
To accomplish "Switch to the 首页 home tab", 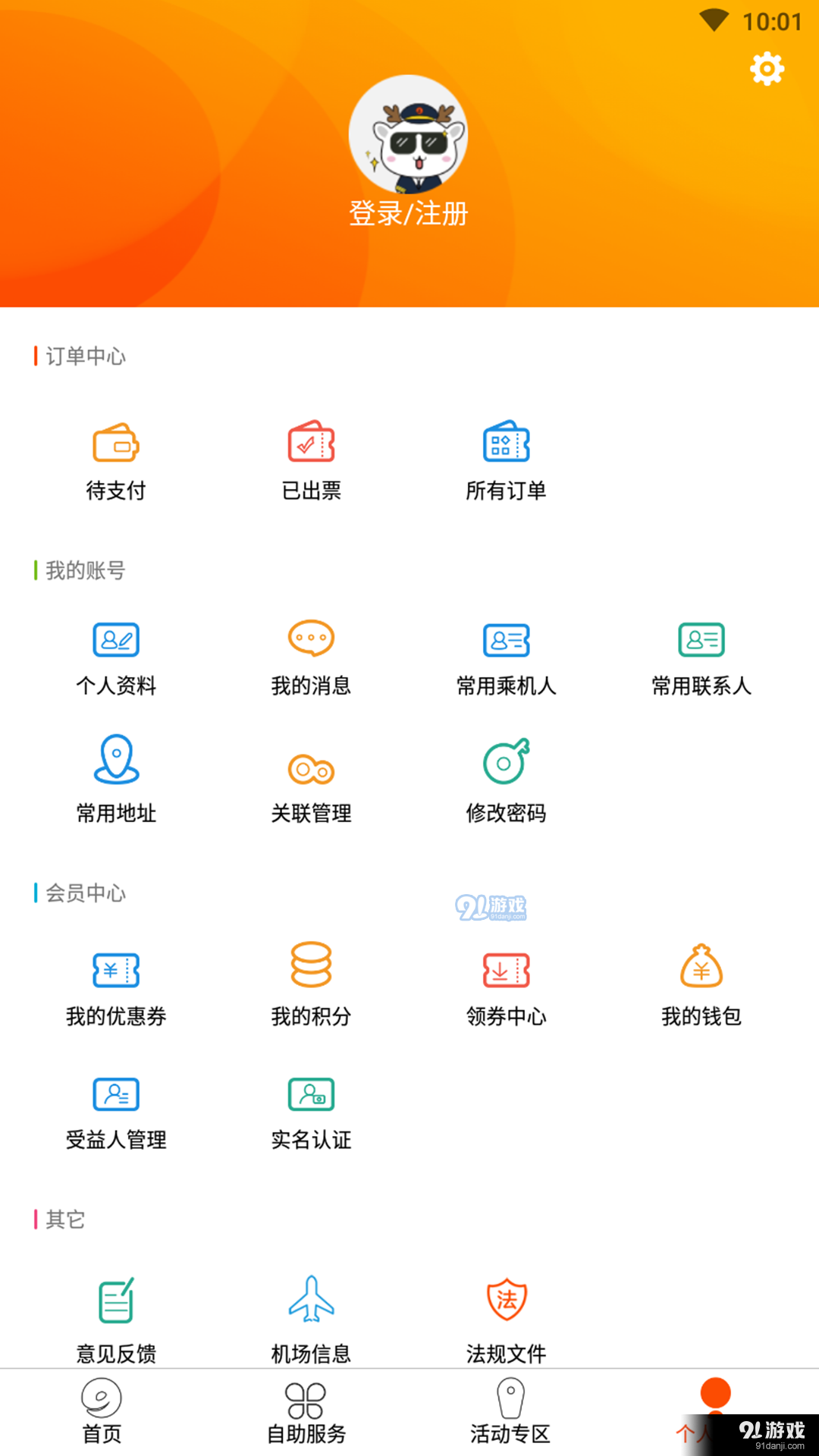I will click(x=102, y=1412).
